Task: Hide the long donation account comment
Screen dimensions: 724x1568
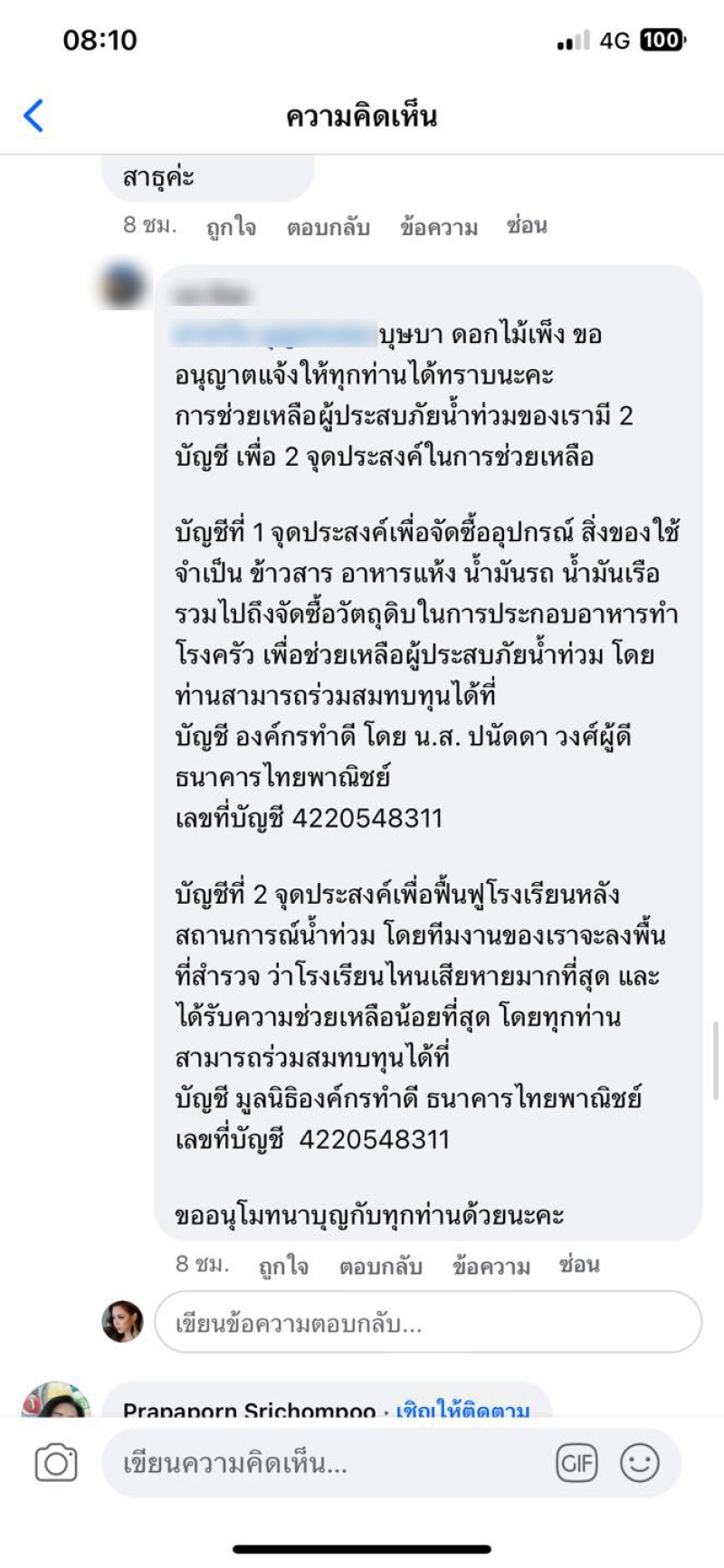Action: coord(579,1265)
